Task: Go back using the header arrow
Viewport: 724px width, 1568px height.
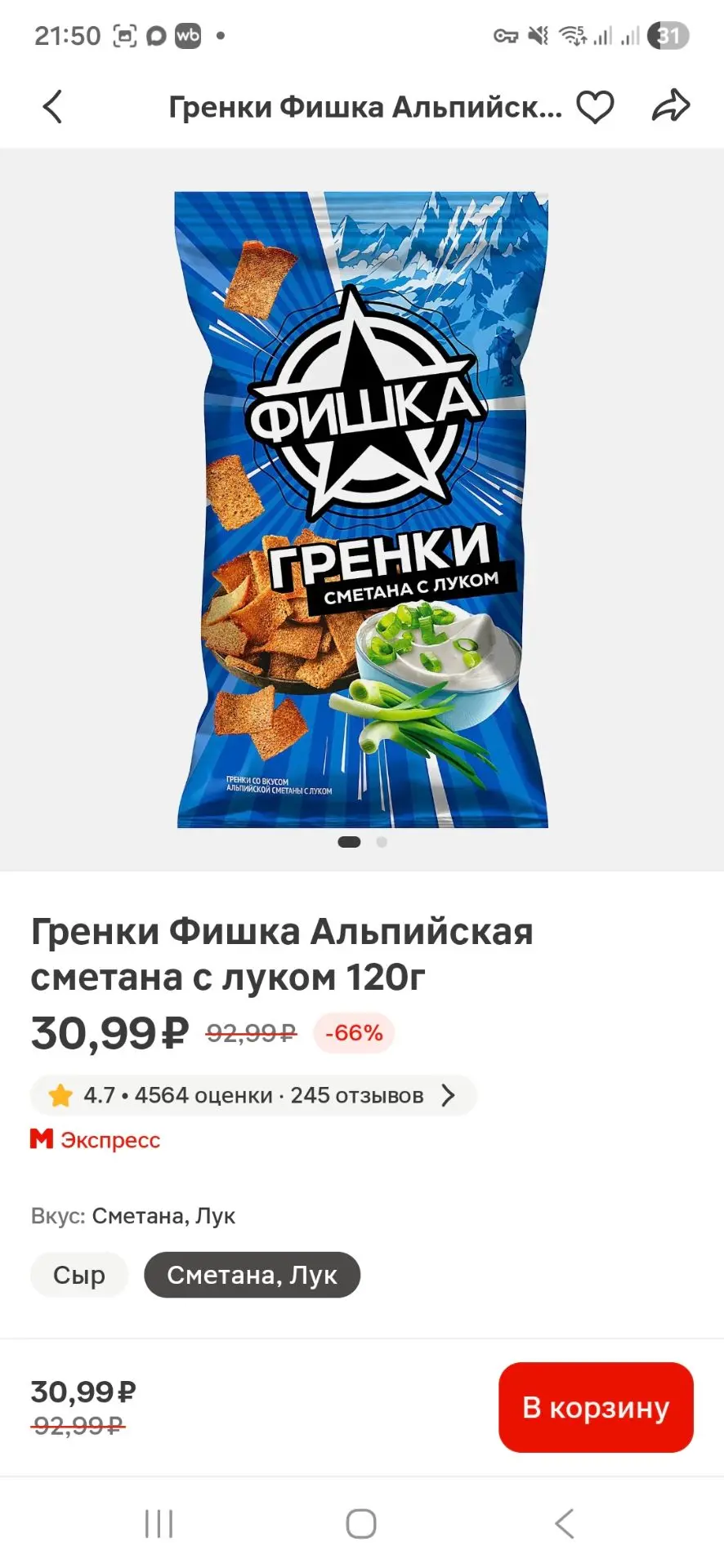Action: [x=52, y=107]
